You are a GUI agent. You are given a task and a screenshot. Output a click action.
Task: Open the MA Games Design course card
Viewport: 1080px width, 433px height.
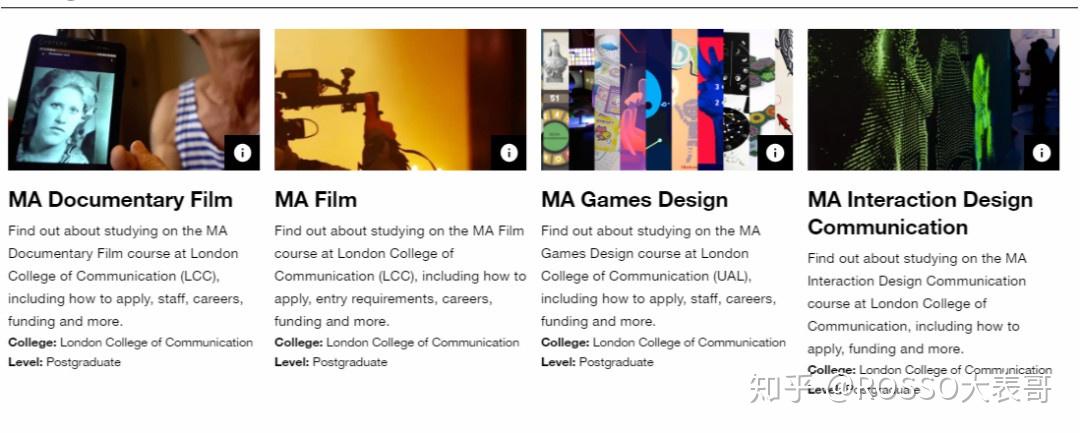point(634,200)
